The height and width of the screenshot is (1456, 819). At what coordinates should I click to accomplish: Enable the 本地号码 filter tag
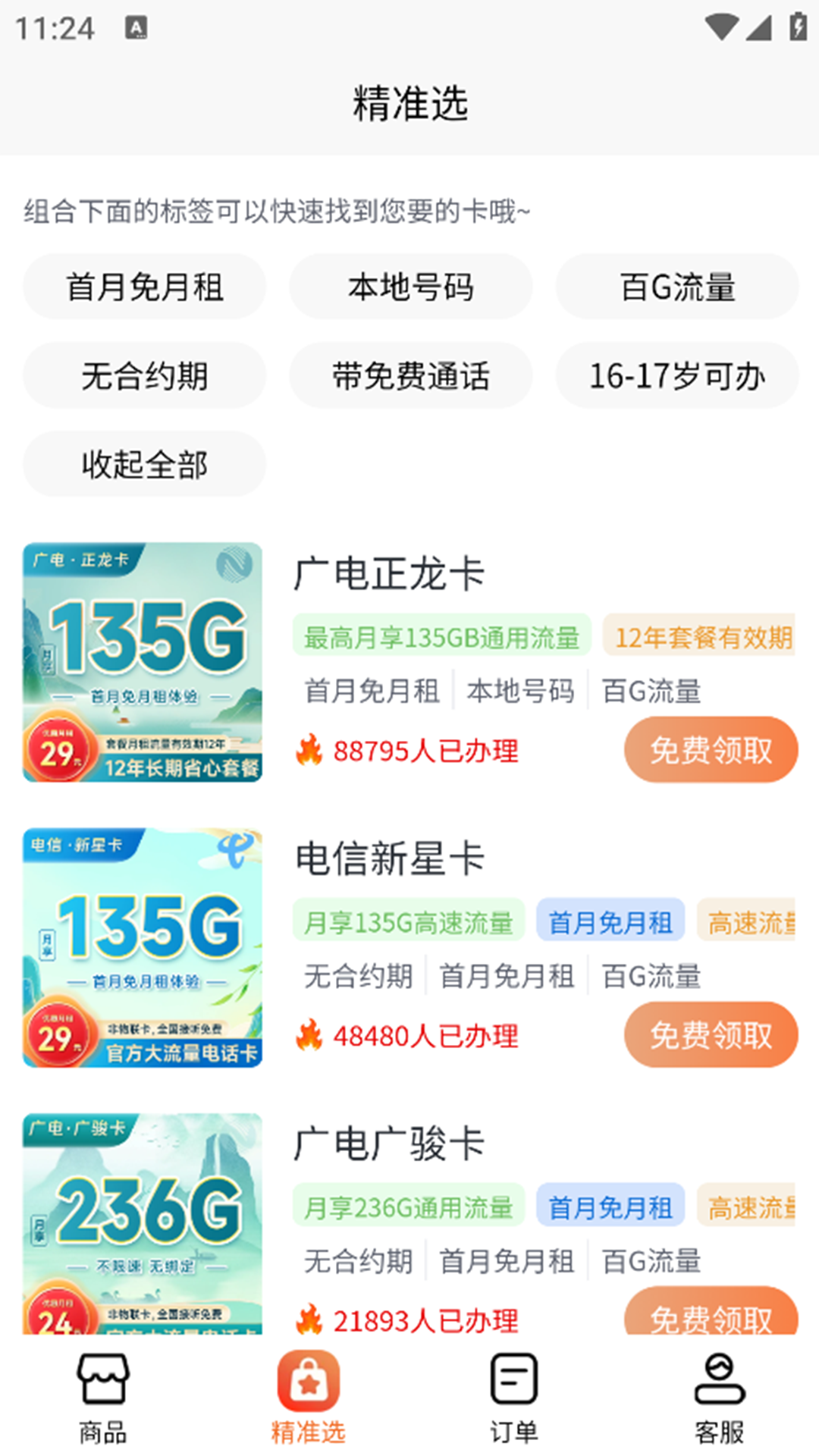[410, 287]
